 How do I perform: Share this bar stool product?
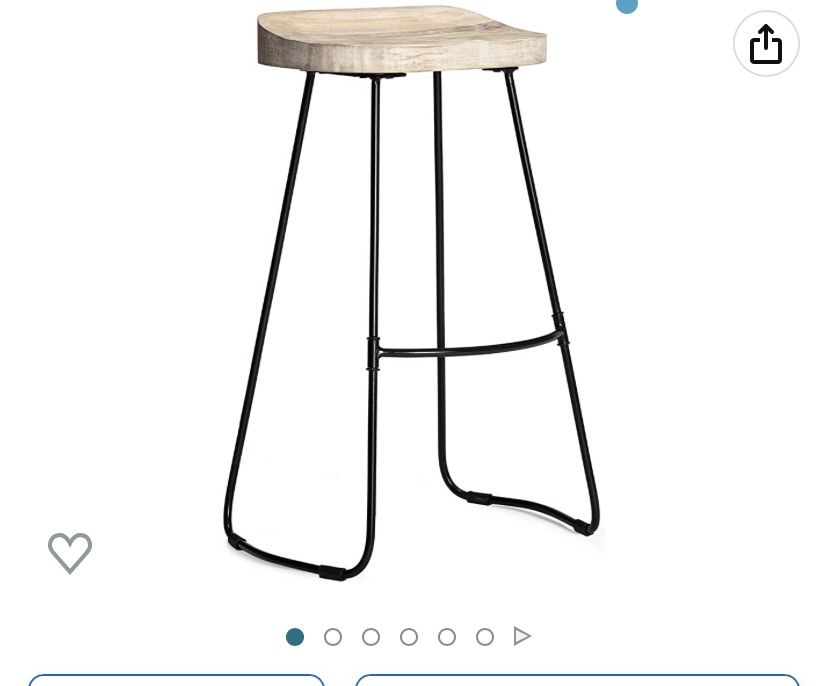766,44
